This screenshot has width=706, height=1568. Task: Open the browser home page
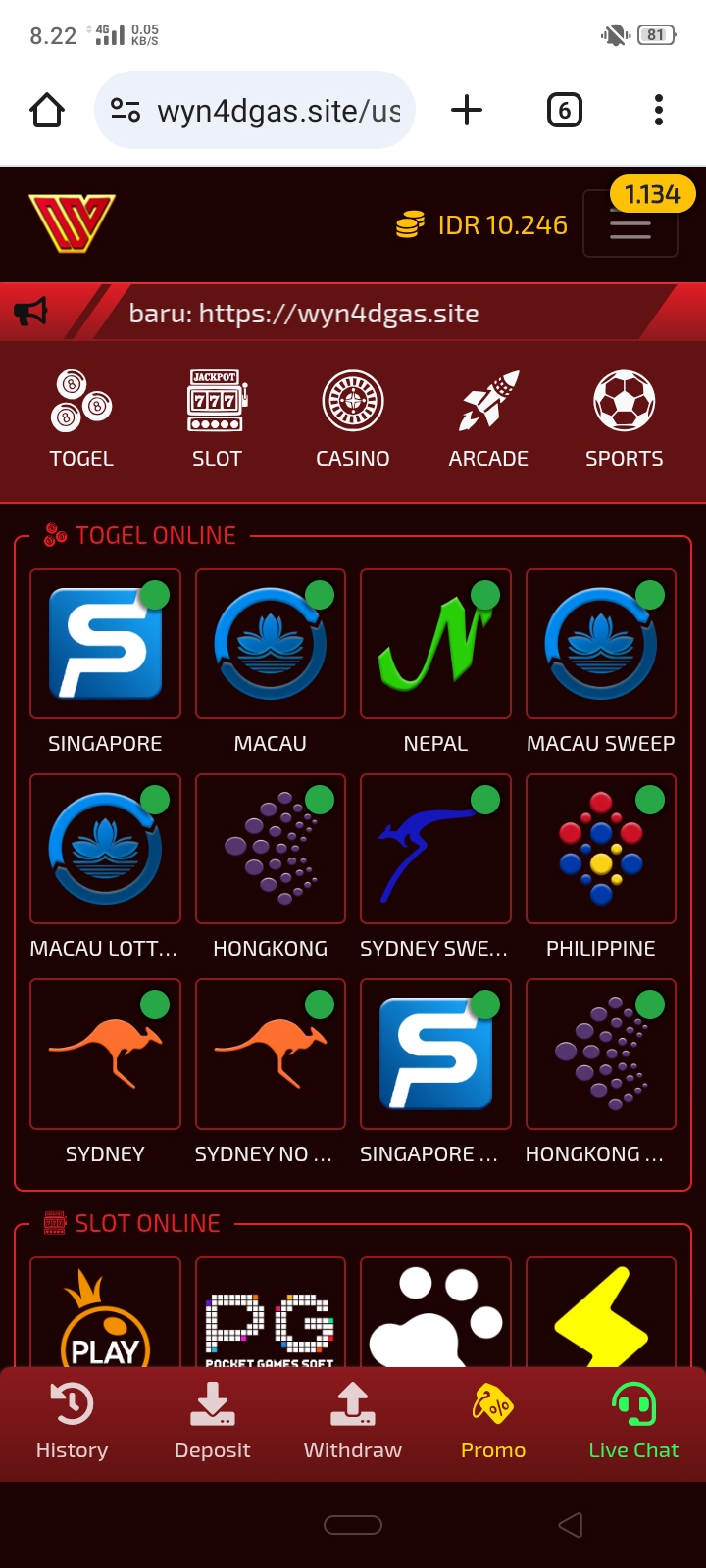(x=47, y=111)
